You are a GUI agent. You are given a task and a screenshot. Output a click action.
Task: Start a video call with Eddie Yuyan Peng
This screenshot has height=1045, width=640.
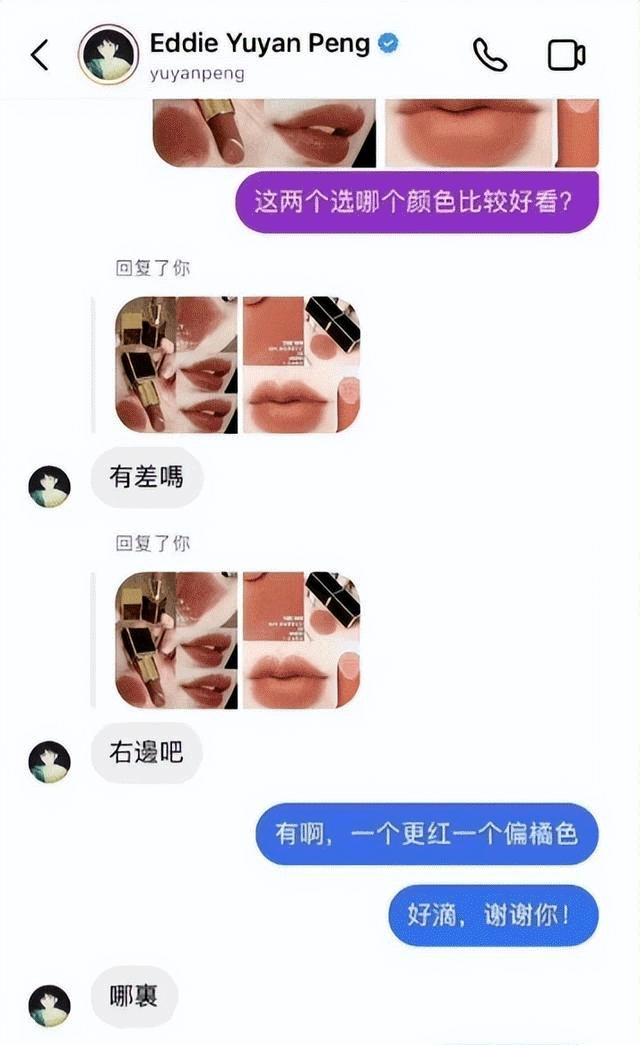pyautogui.click(x=566, y=55)
